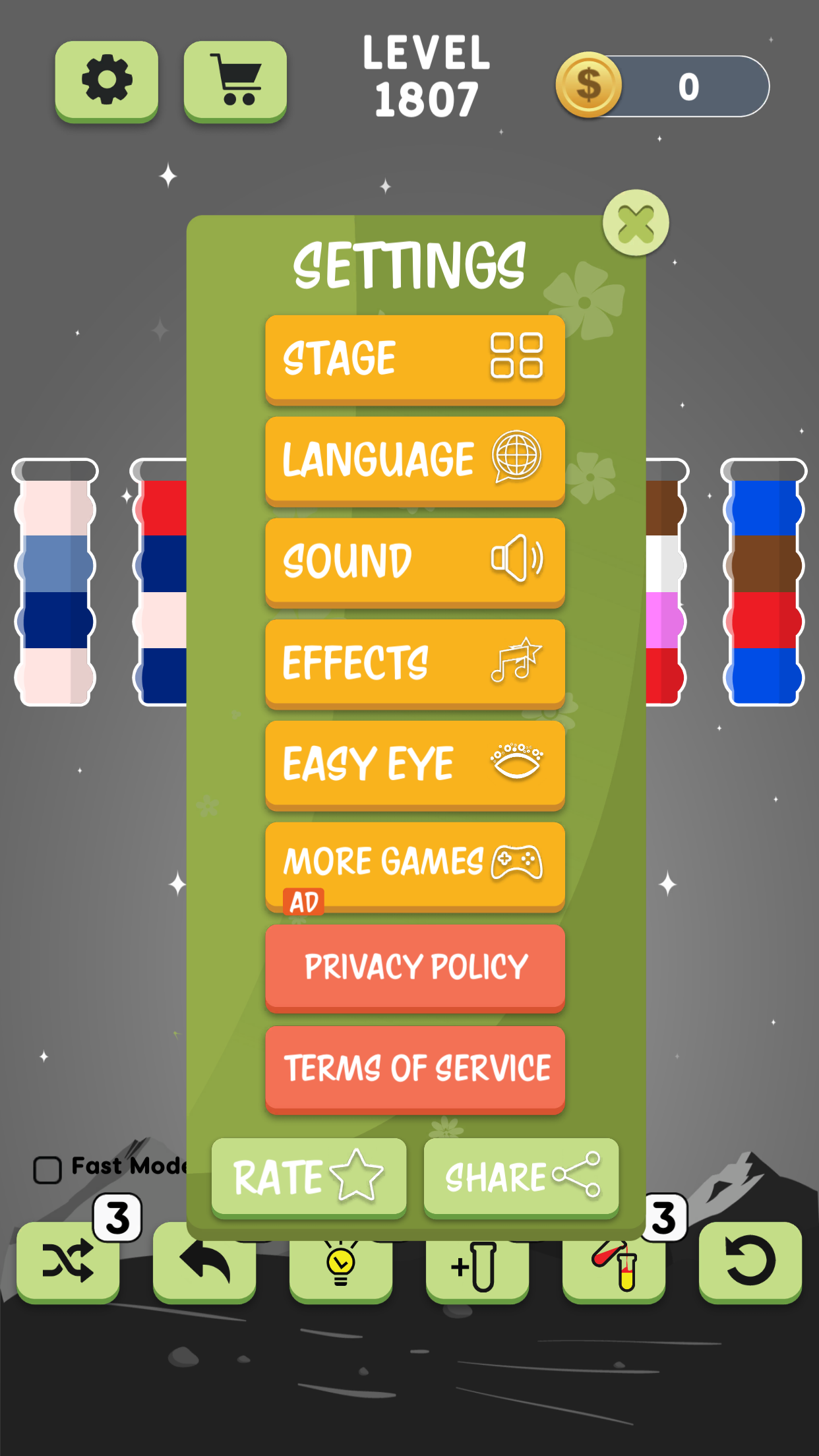Open the Stage selection
This screenshot has width=819, height=1456.
[415, 359]
